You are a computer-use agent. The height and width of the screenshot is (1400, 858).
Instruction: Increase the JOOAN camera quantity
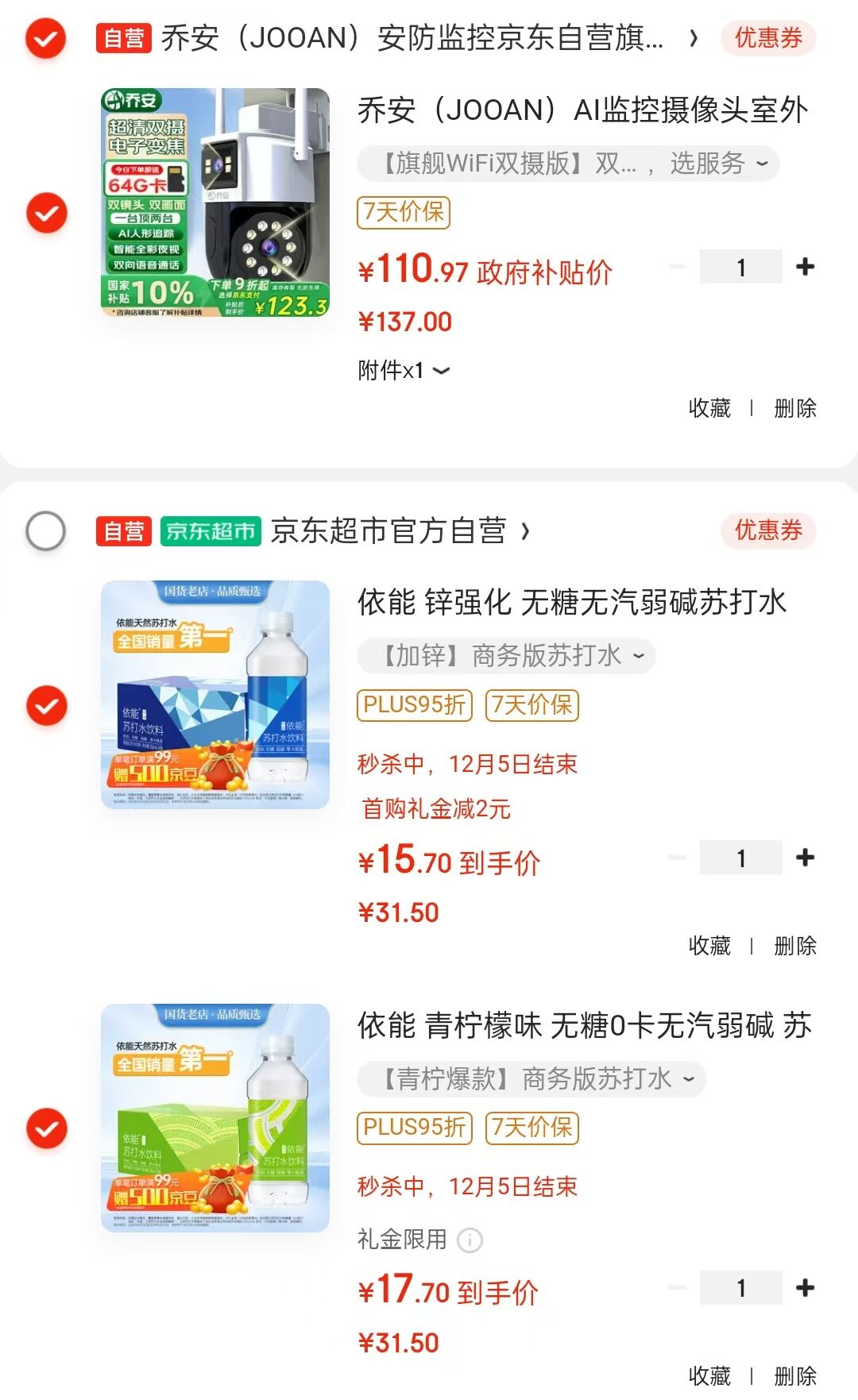tap(805, 268)
